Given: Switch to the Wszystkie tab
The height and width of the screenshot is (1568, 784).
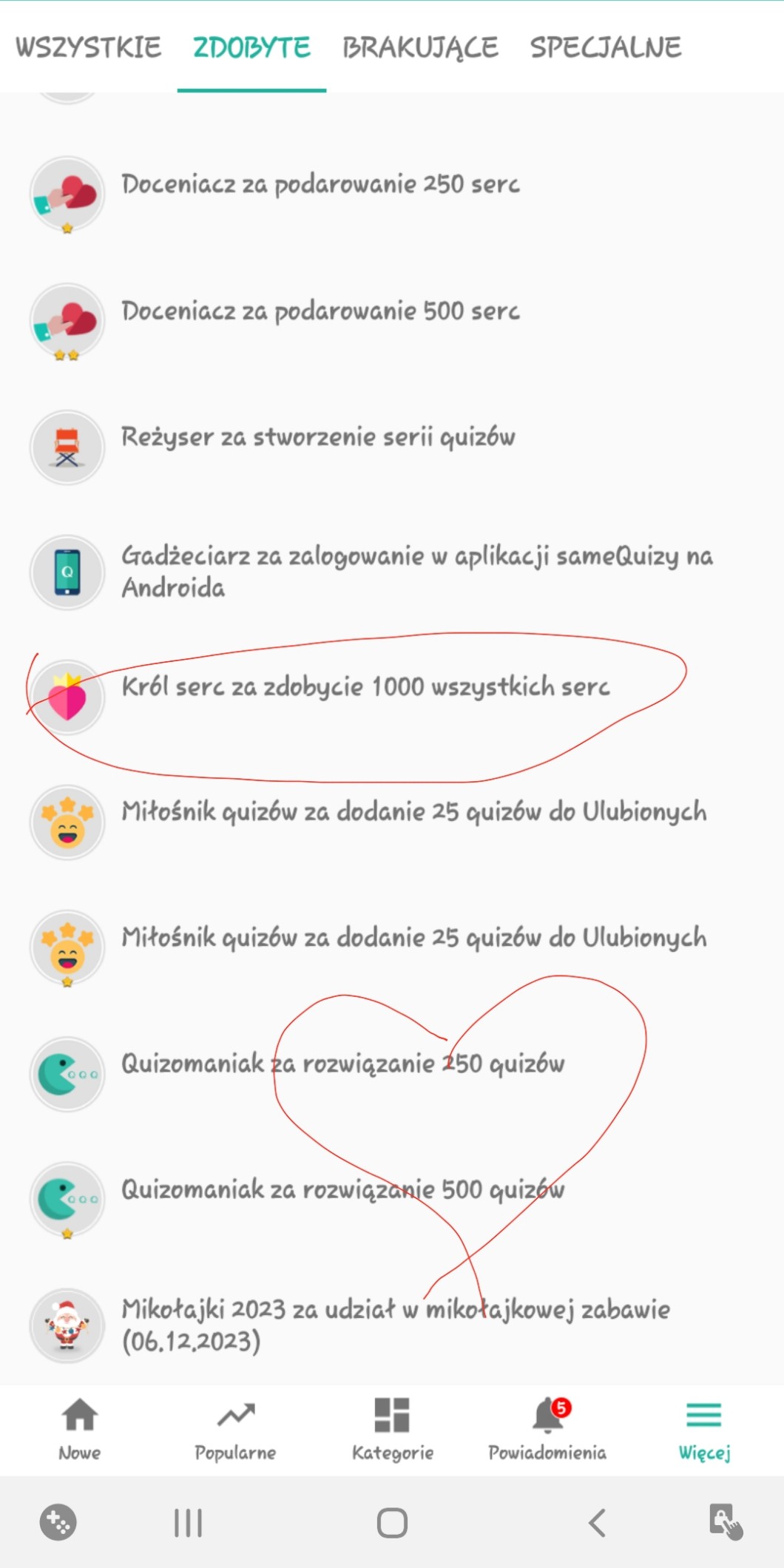Looking at the screenshot, I should point(88,47).
